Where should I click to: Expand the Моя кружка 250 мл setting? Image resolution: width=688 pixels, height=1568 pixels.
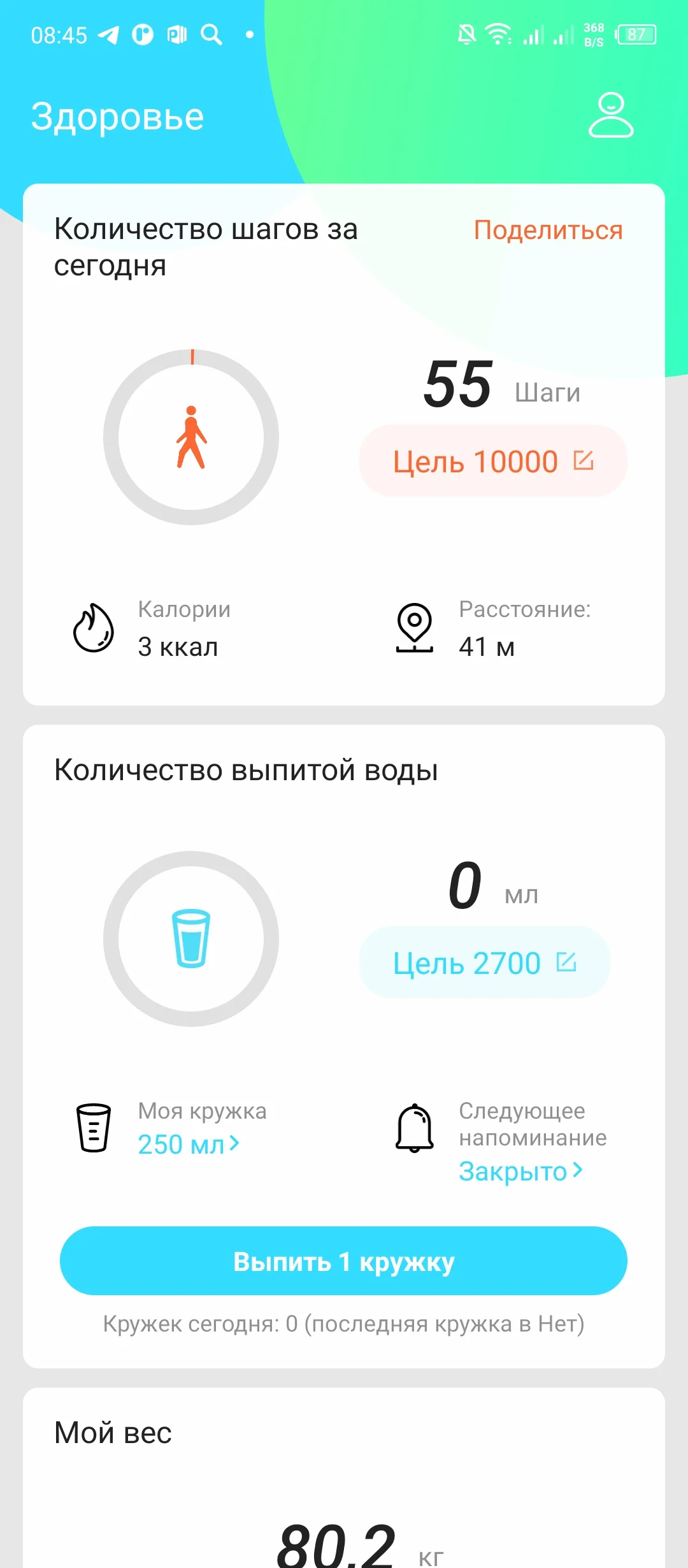click(x=189, y=1143)
